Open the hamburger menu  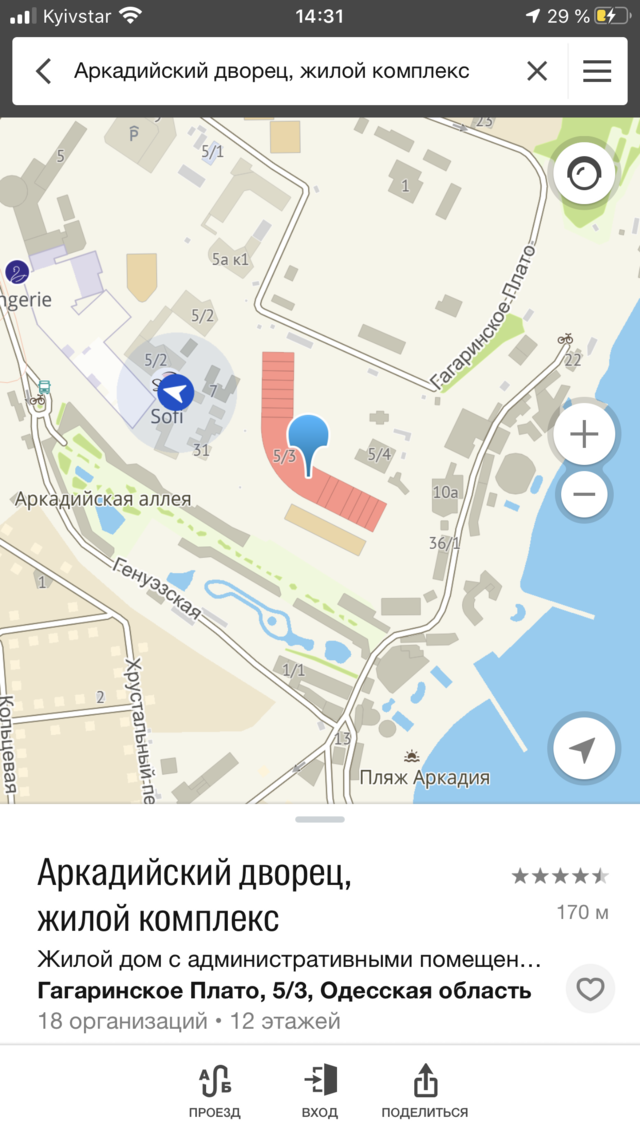click(x=597, y=71)
